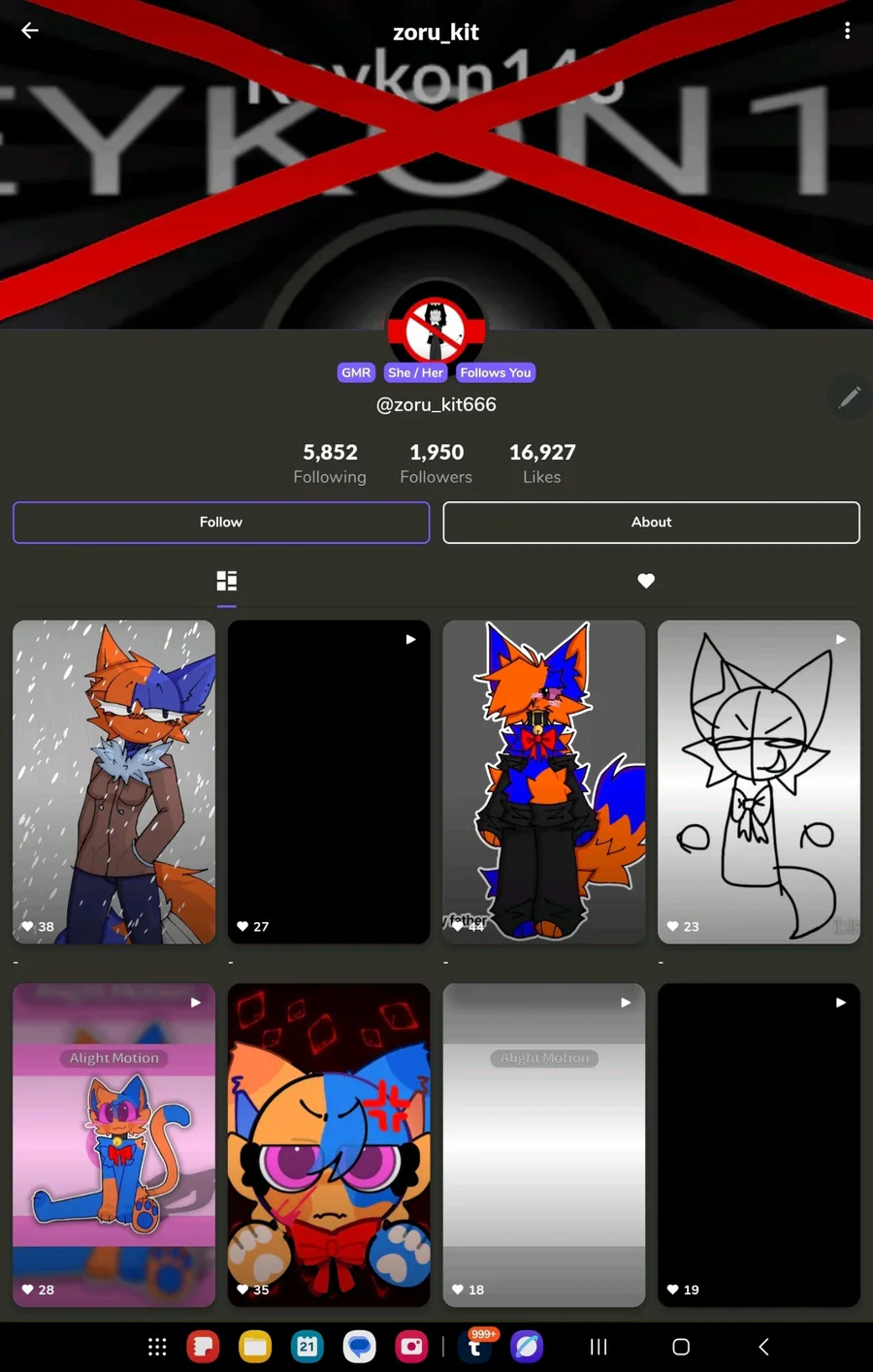Tap the system home button

681,1347
